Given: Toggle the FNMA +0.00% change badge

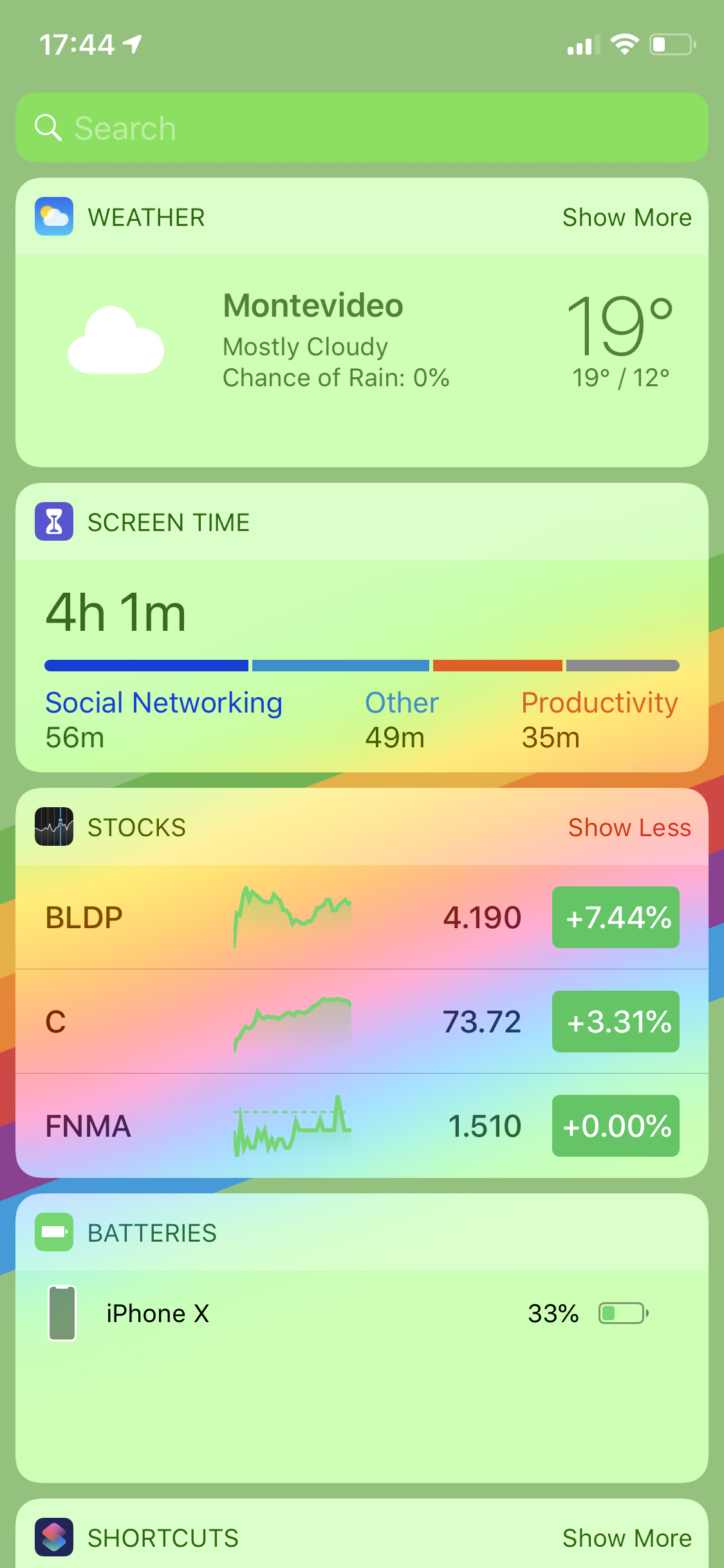Looking at the screenshot, I should click(615, 1126).
